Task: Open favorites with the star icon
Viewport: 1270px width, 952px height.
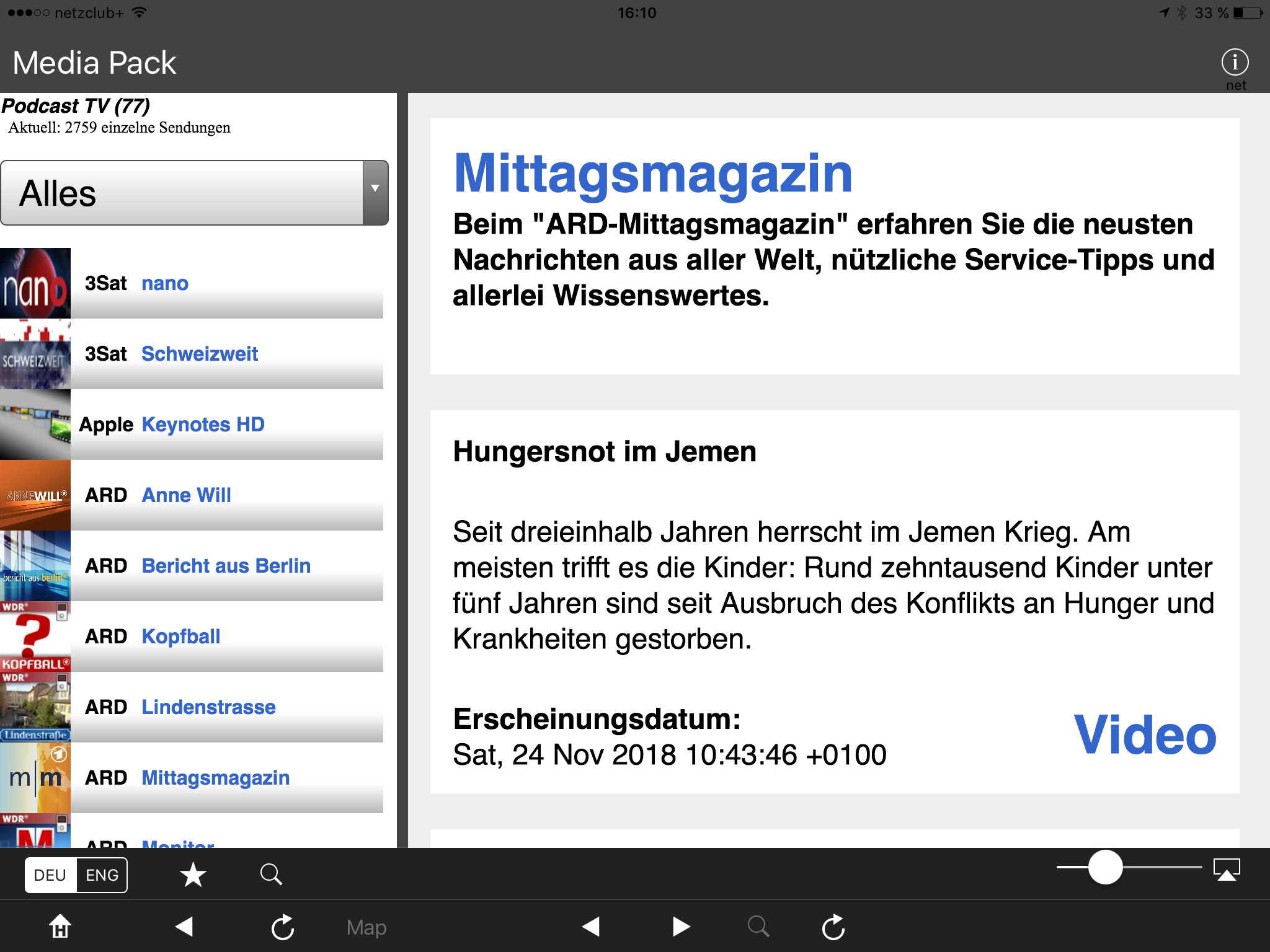Action: pos(193,875)
